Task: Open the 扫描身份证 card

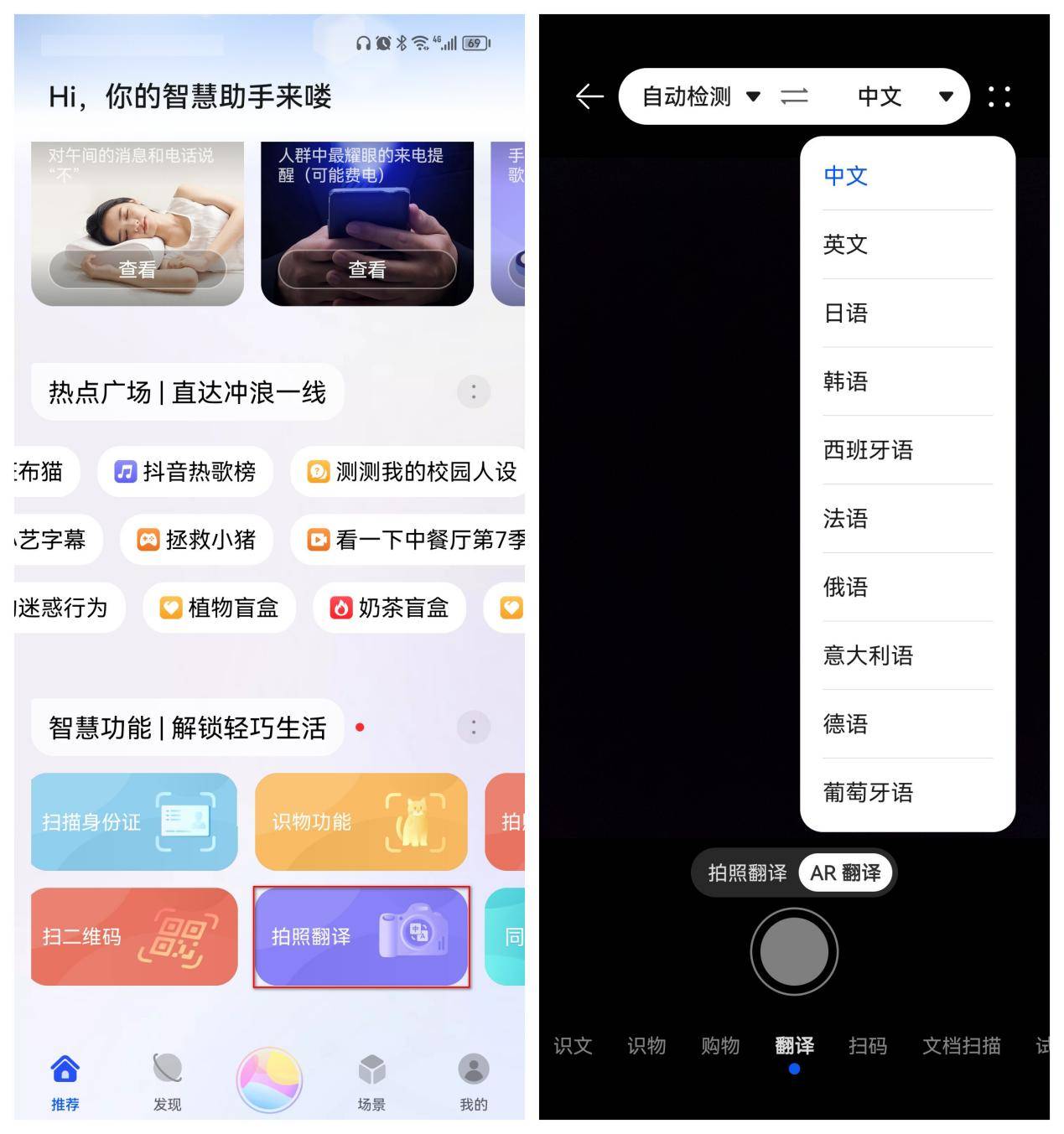Action: tap(134, 821)
